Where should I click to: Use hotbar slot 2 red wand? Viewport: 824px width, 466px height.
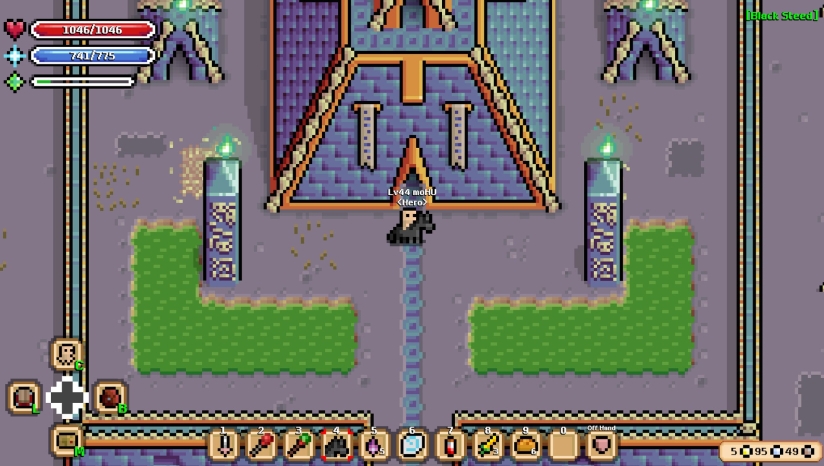[261, 446]
